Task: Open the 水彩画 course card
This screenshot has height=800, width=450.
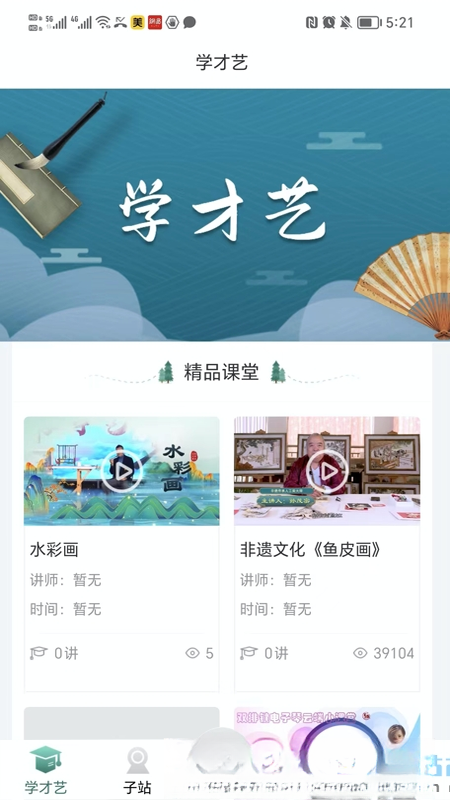Action: 121,554
